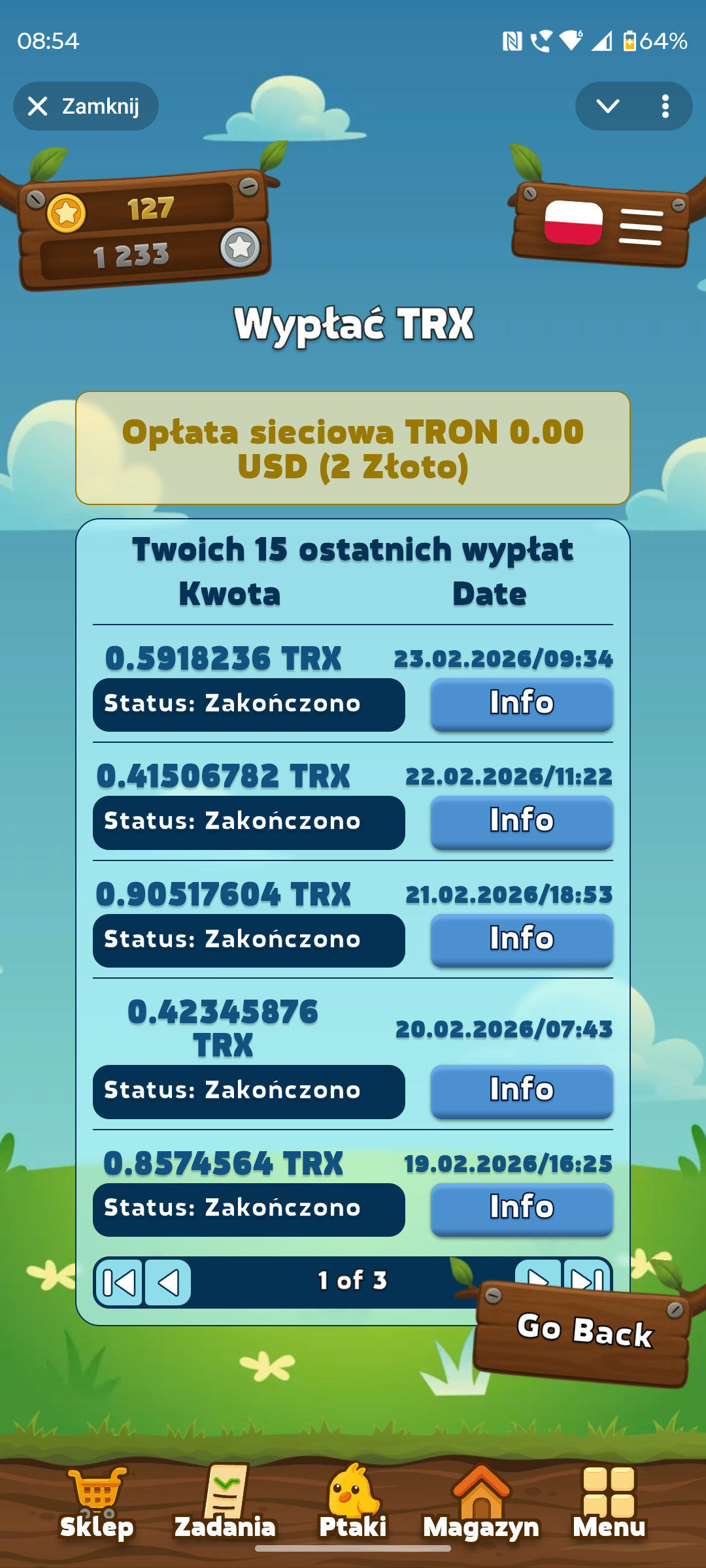Collapse the app using the chevron down

pos(607,106)
